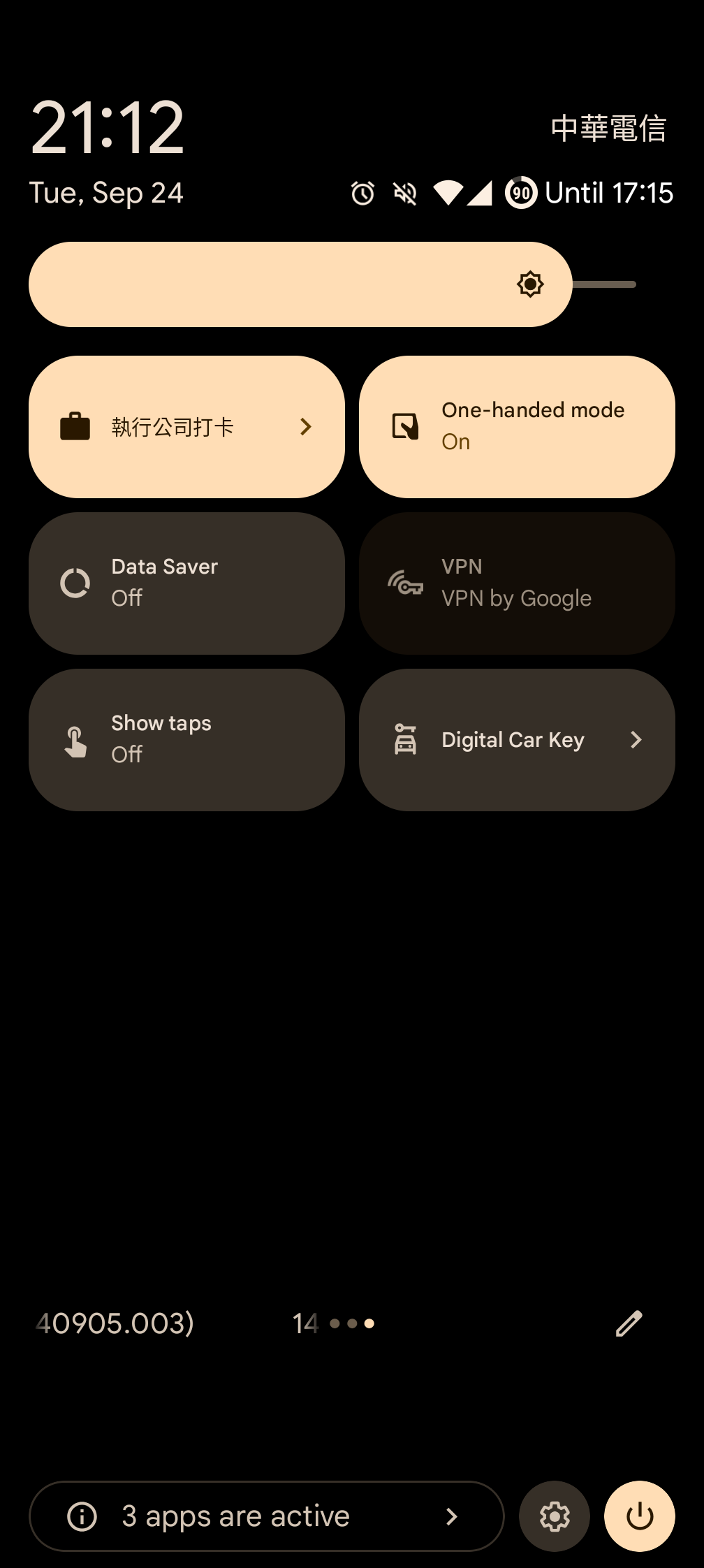Open system settings gear

click(x=555, y=1516)
